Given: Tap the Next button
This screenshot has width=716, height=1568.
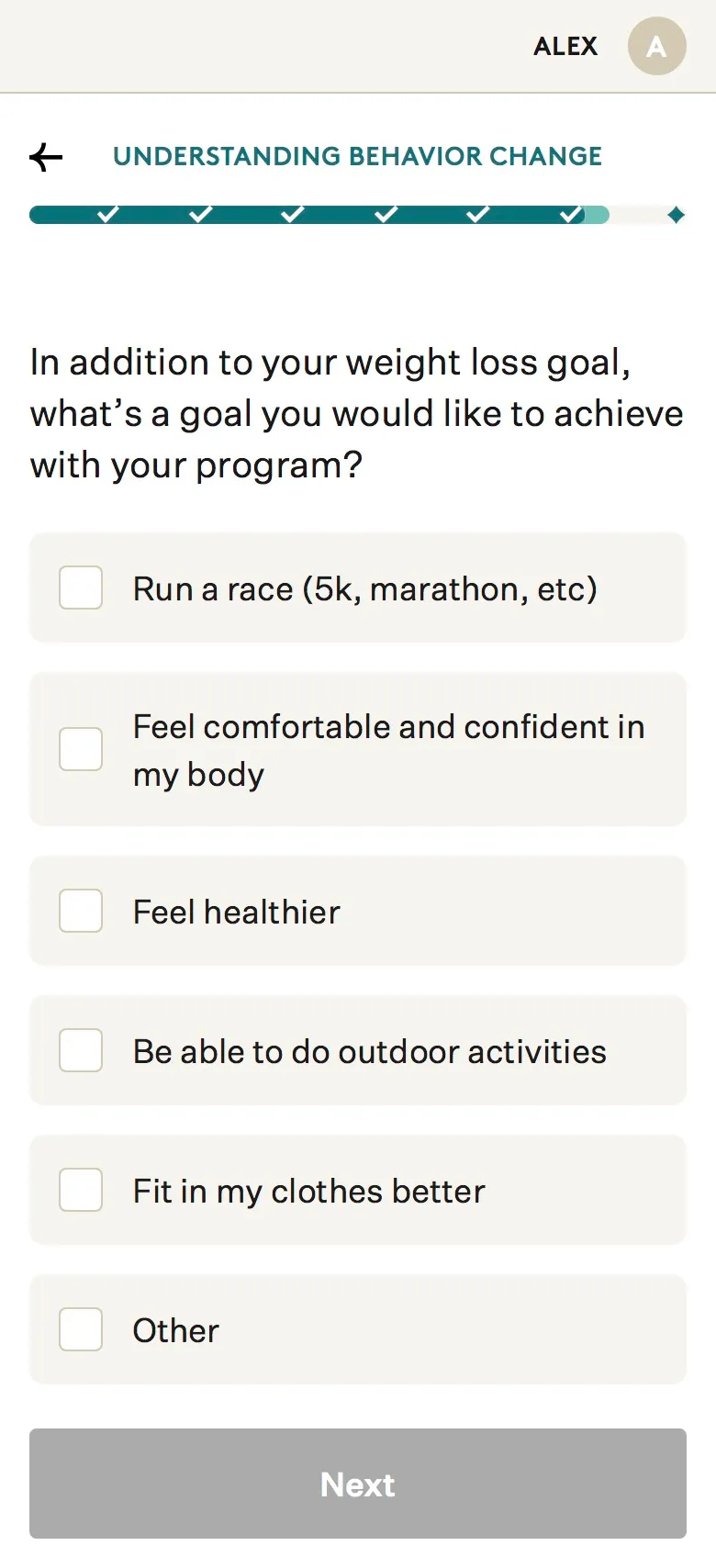Looking at the screenshot, I should [358, 1484].
